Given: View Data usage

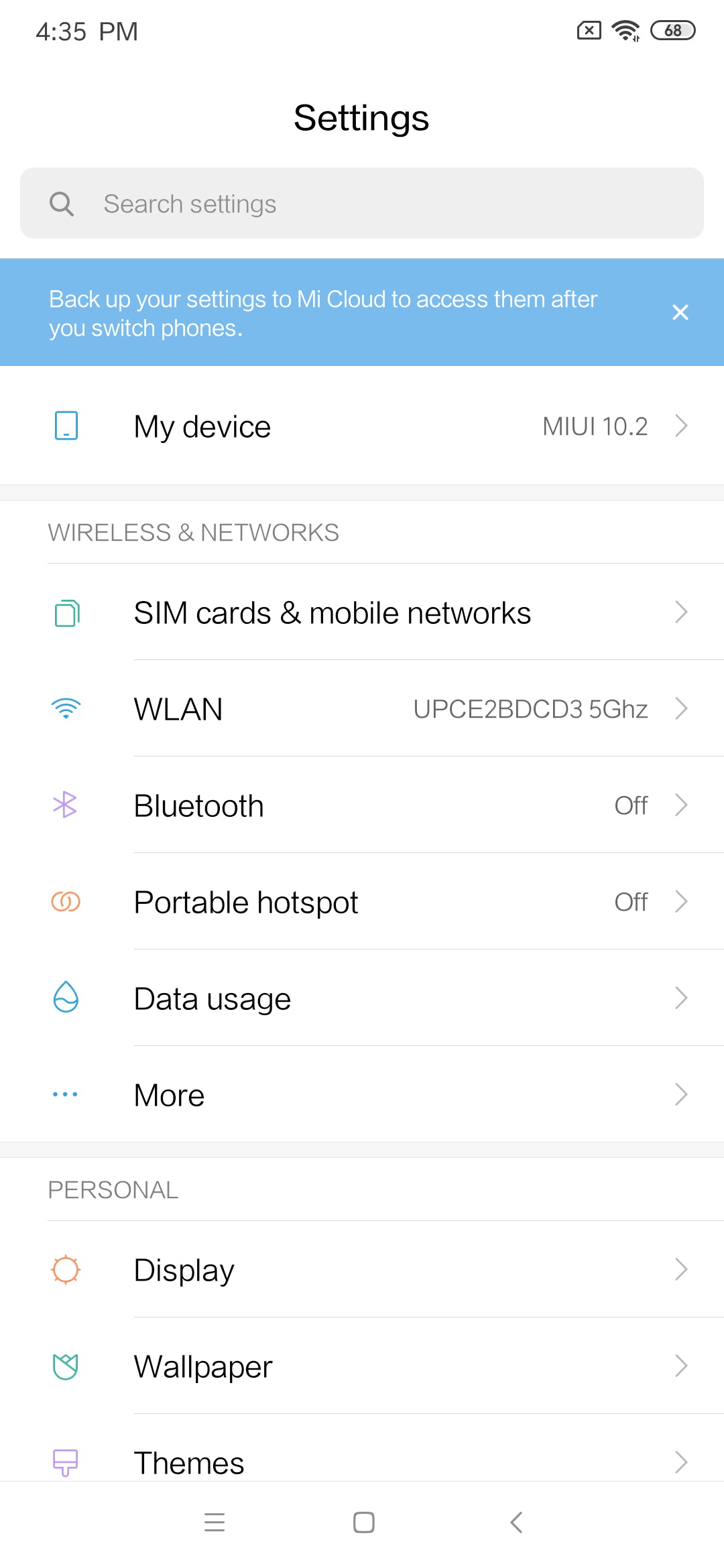Looking at the screenshot, I should pyautogui.click(x=362, y=998).
